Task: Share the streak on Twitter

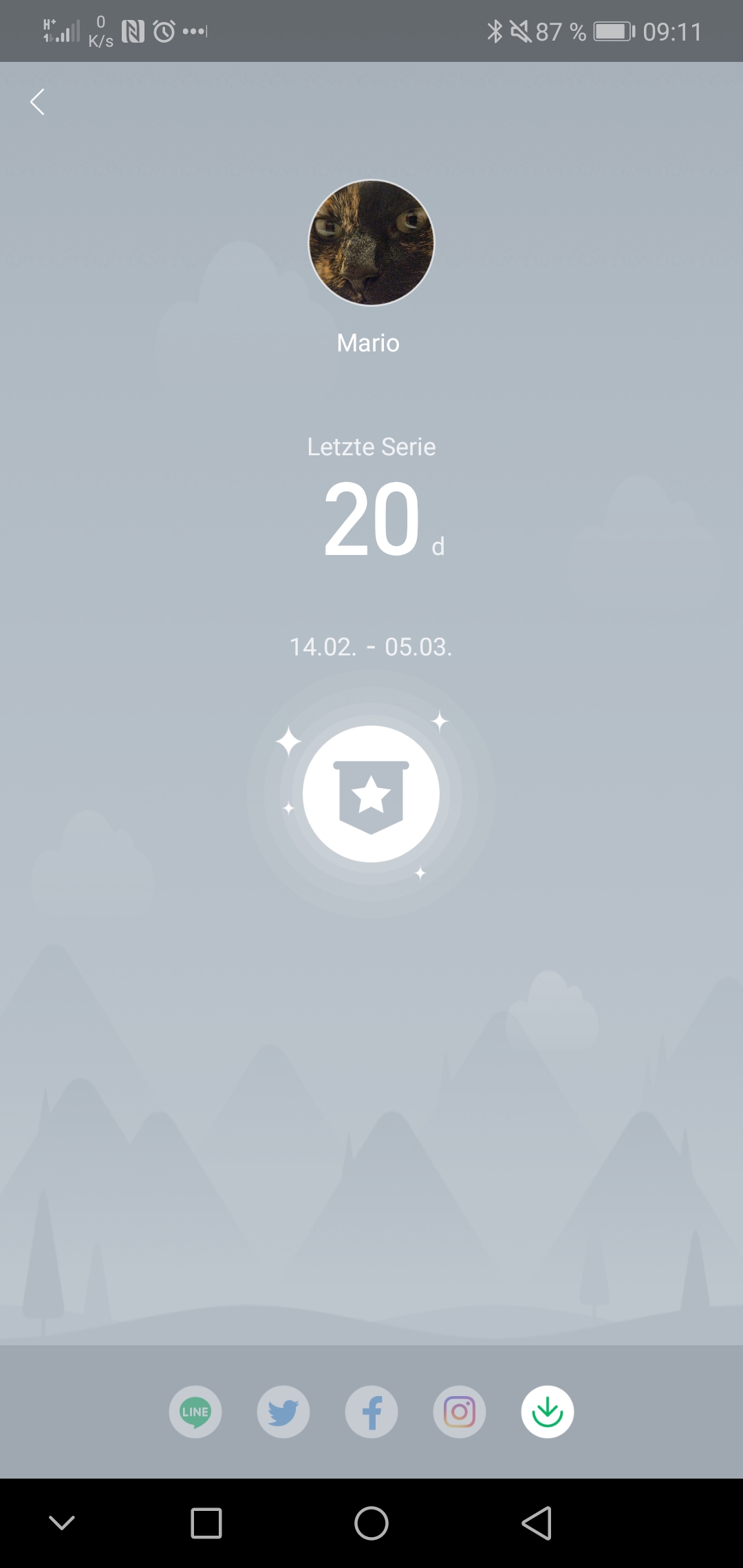Action: click(x=283, y=1412)
